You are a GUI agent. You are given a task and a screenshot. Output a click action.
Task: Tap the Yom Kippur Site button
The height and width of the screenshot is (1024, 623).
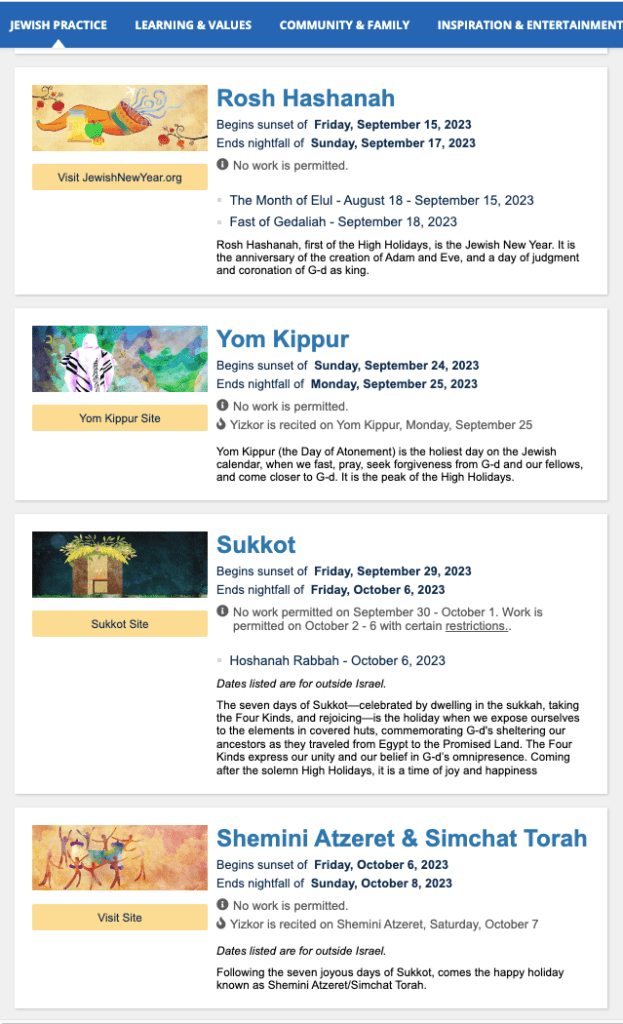tap(119, 418)
